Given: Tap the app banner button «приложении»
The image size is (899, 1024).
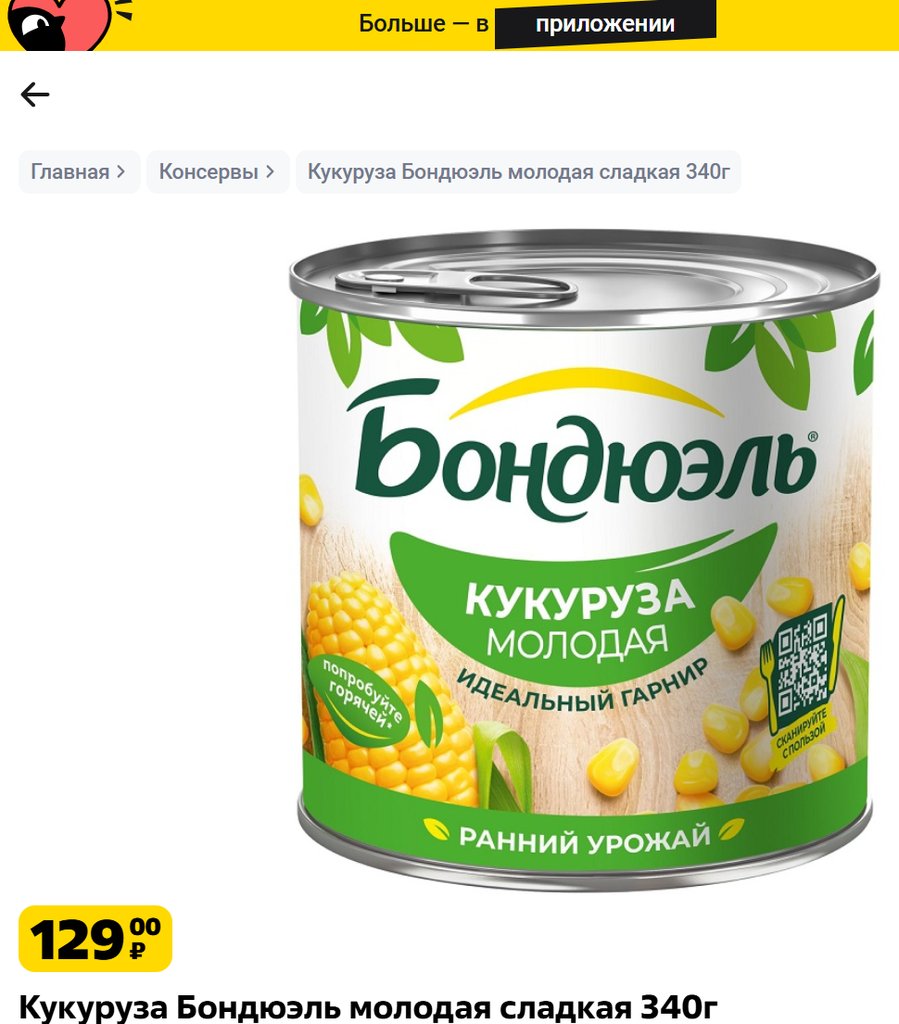Looking at the screenshot, I should pos(605,24).
